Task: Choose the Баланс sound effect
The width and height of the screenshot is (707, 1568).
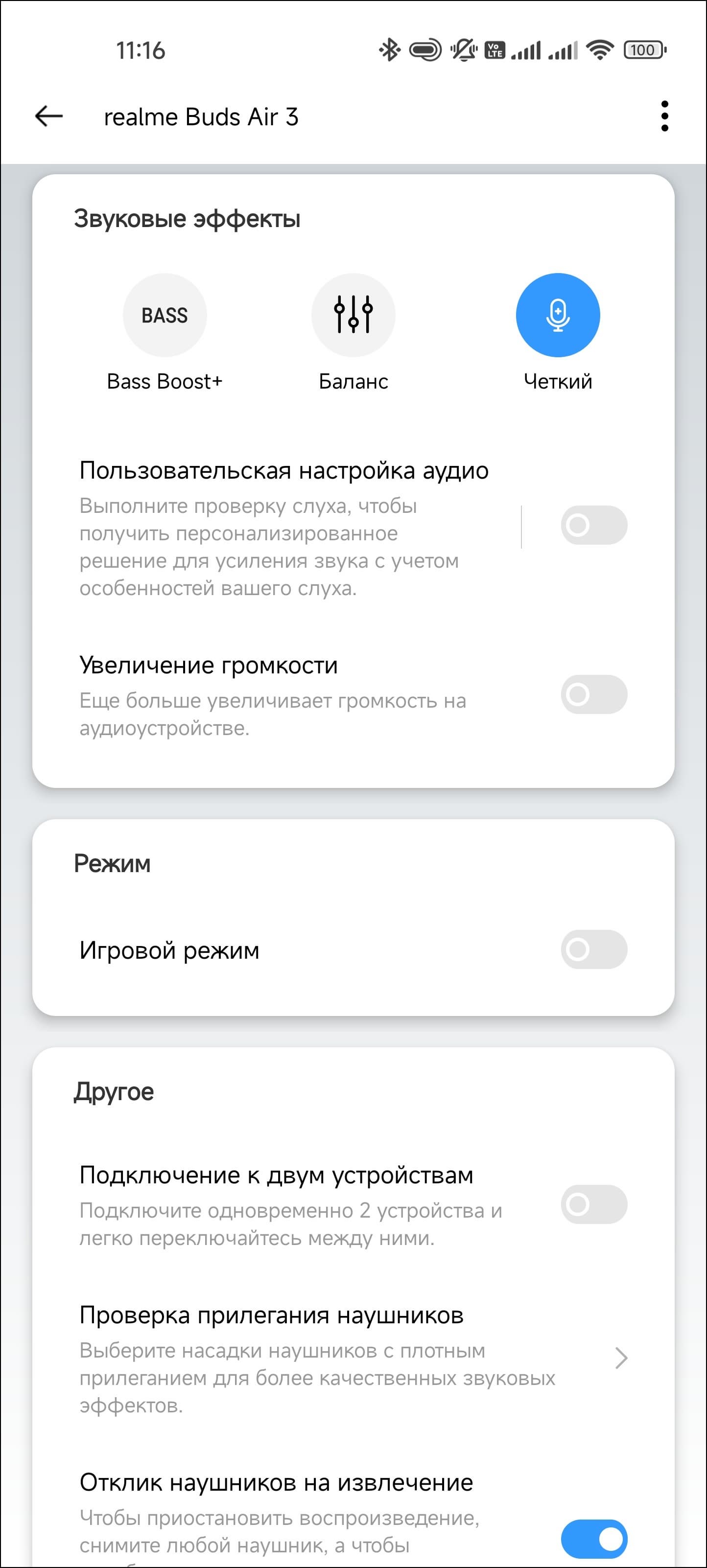Action: pos(353,315)
